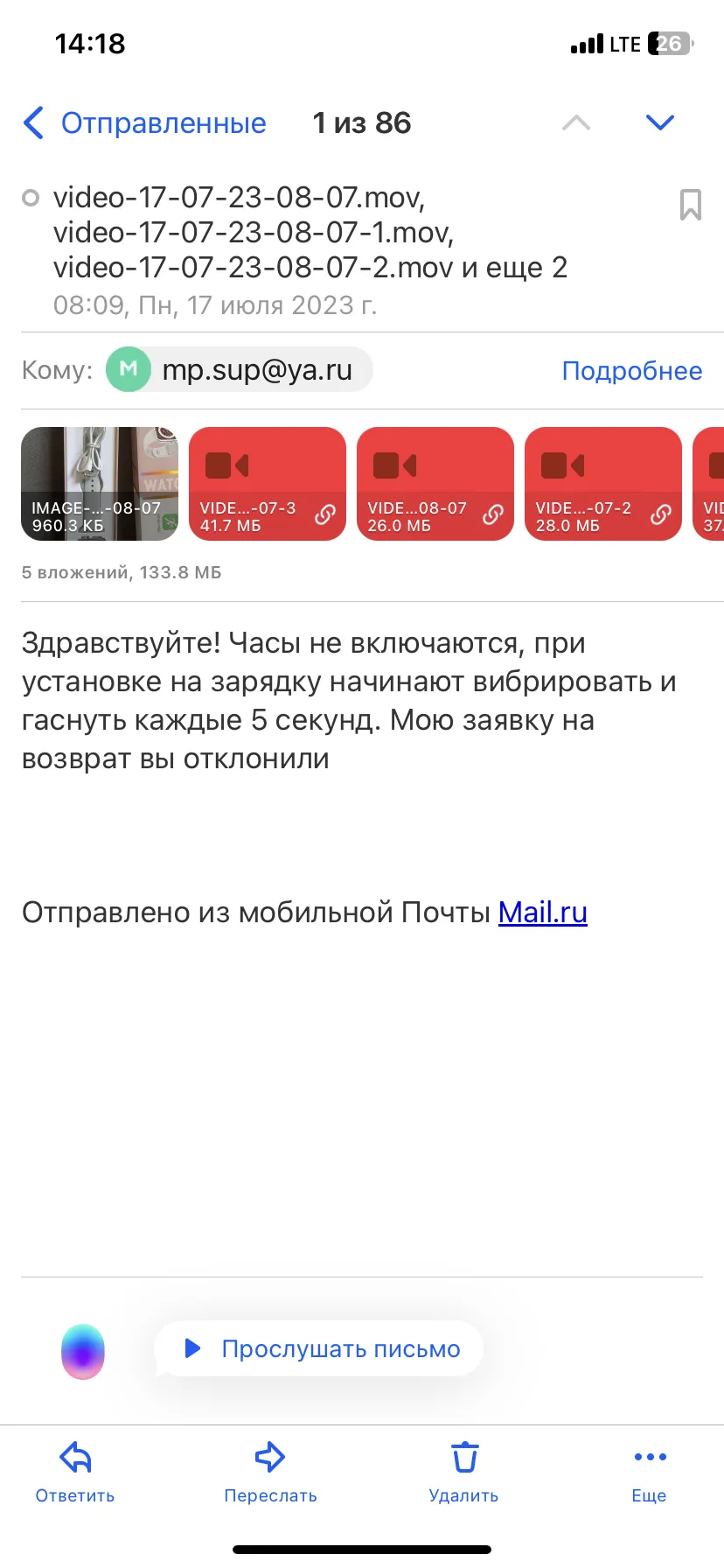The height and width of the screenshot is (1568, 724).
Task: Reply to this email with Ответить
Action: point(75,1473)
